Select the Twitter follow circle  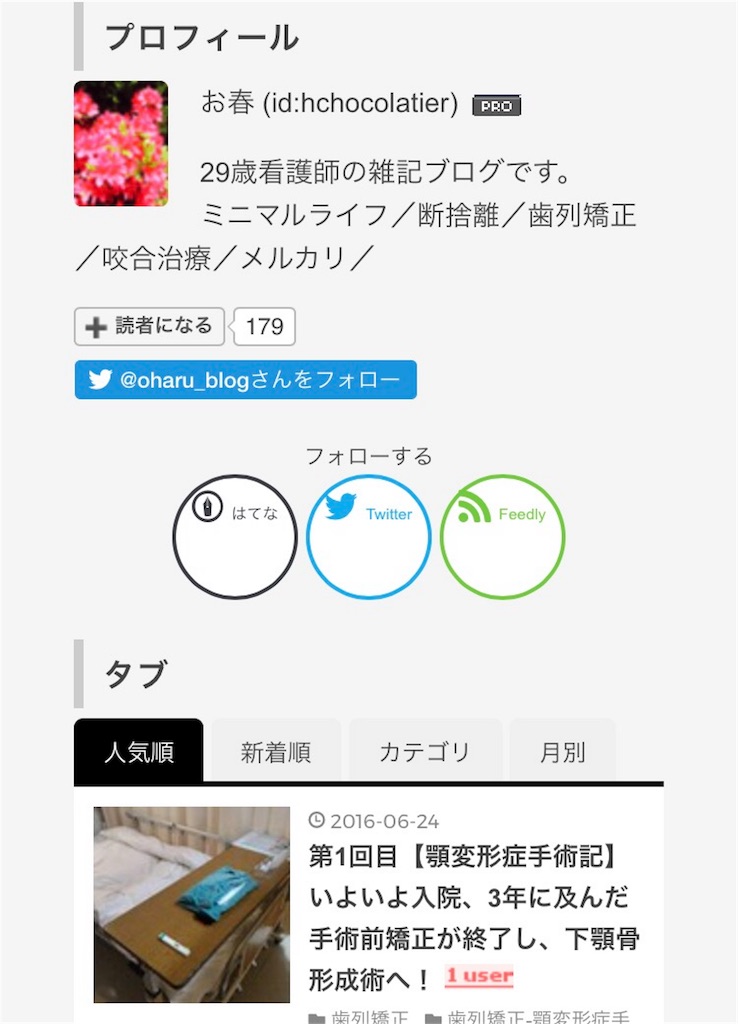click(368, 536)
